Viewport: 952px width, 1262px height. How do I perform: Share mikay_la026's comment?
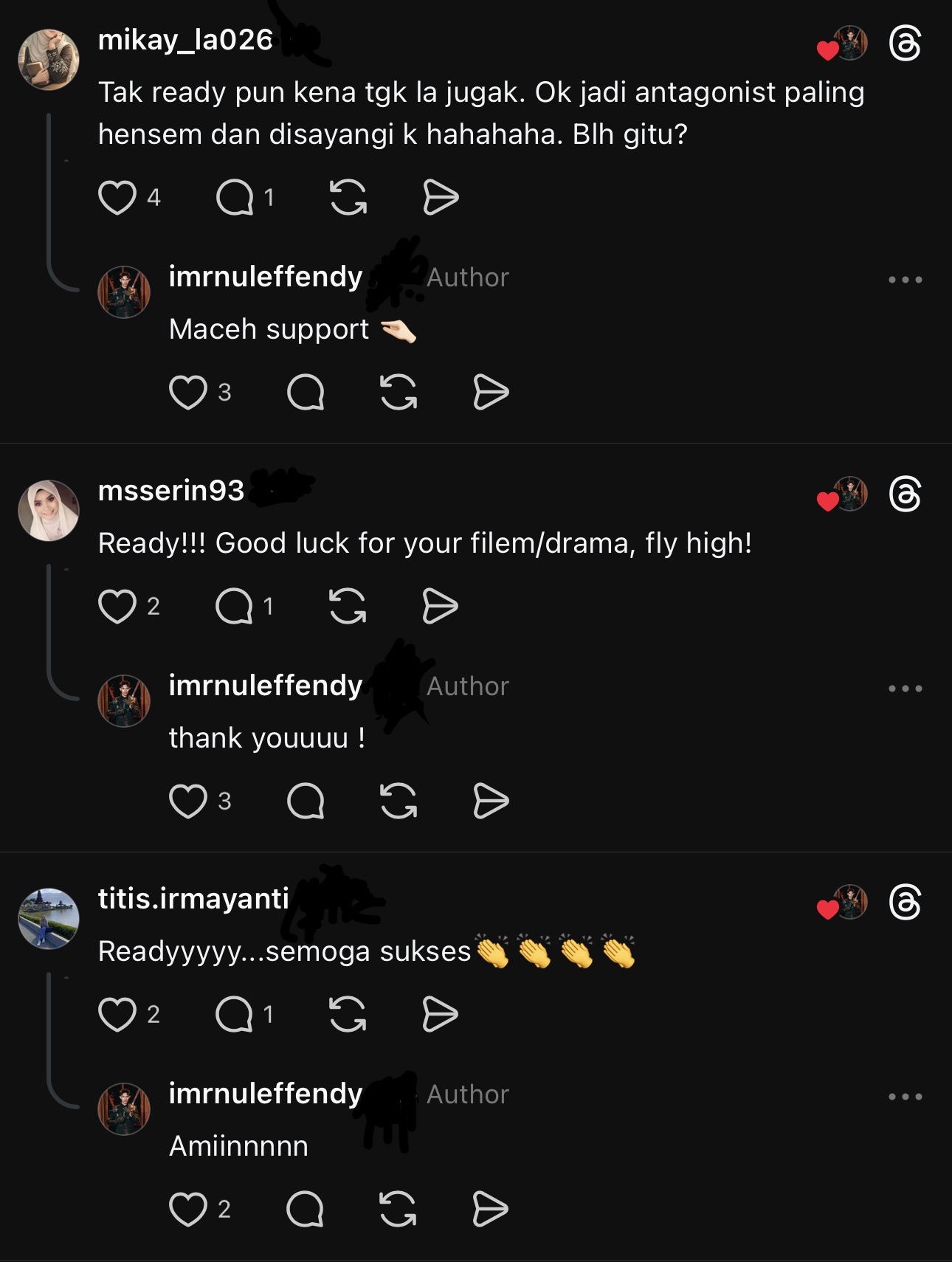pyautogui.click(x=441, y=198)
